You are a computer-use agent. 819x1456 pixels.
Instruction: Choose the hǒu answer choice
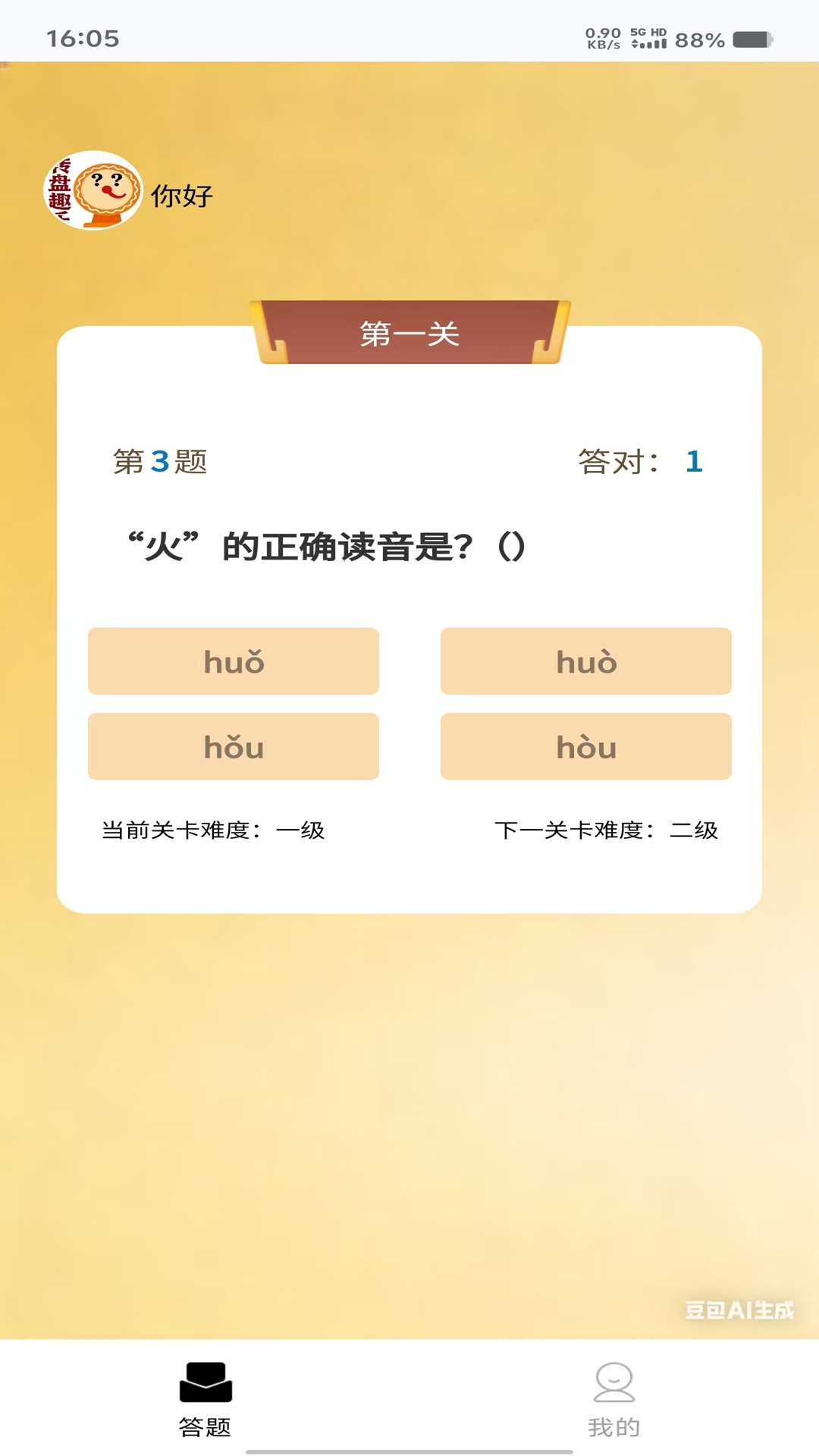[x=233, y=747]
